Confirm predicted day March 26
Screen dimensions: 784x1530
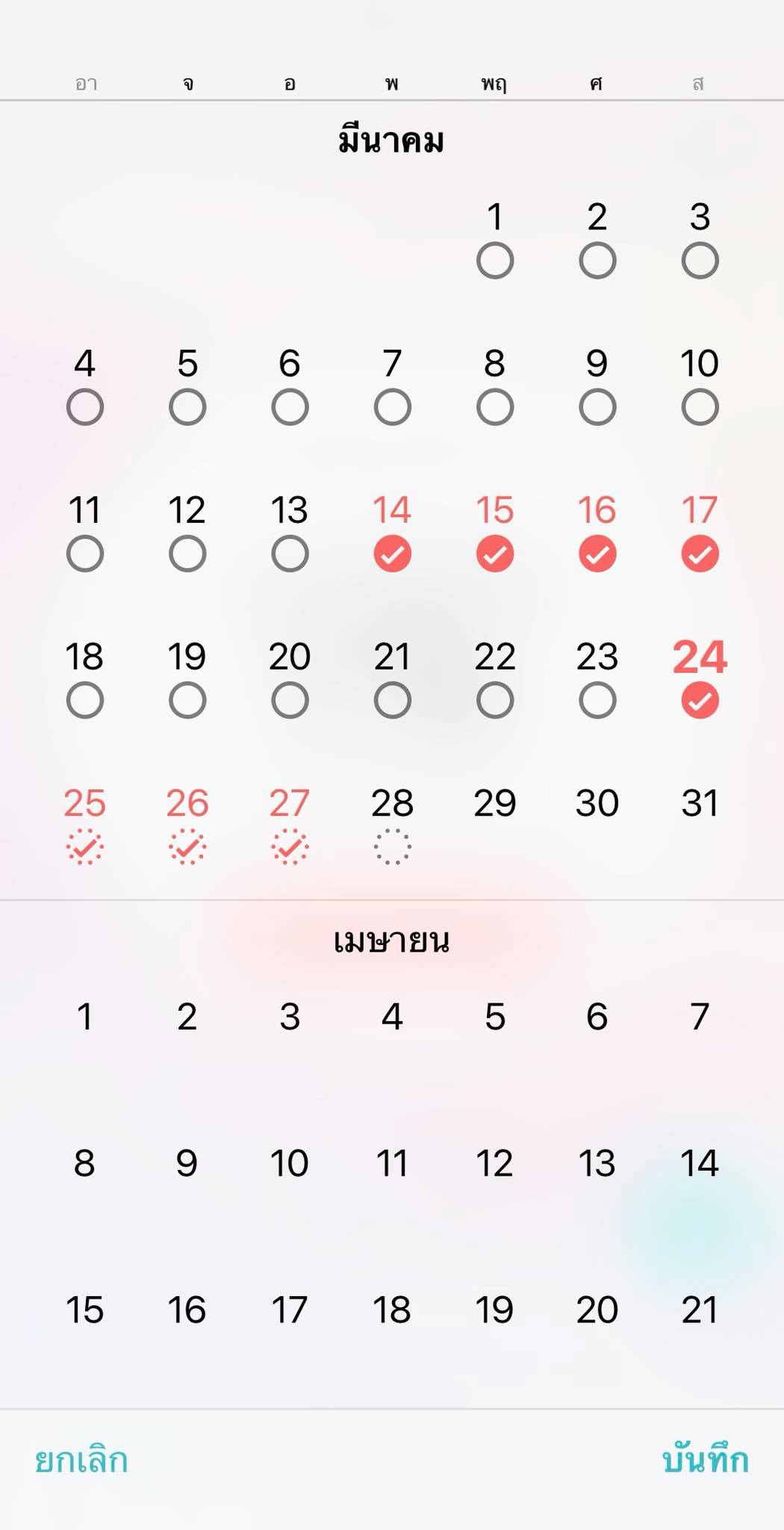pos(187,847)
